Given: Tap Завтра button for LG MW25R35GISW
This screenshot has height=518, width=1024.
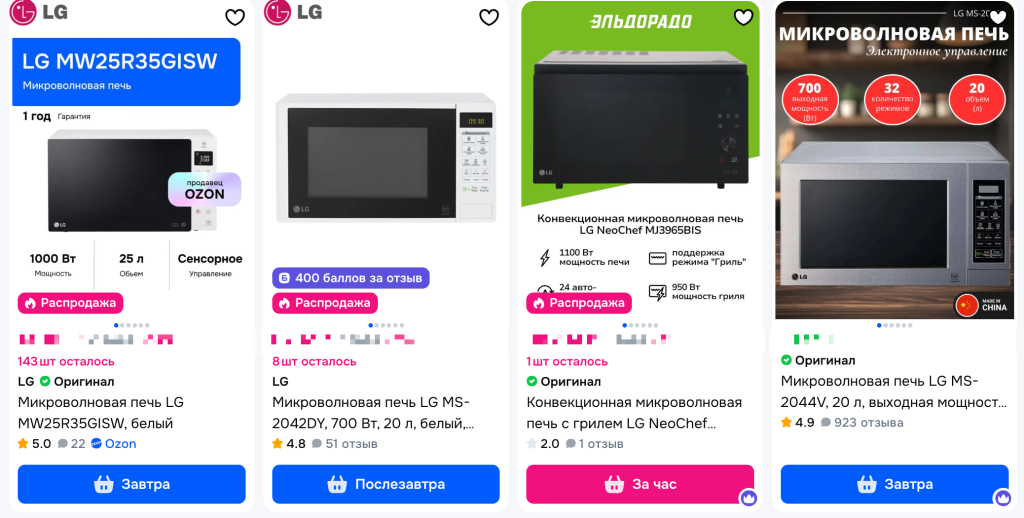Looking at the screenshot, I should click(131, 484).
